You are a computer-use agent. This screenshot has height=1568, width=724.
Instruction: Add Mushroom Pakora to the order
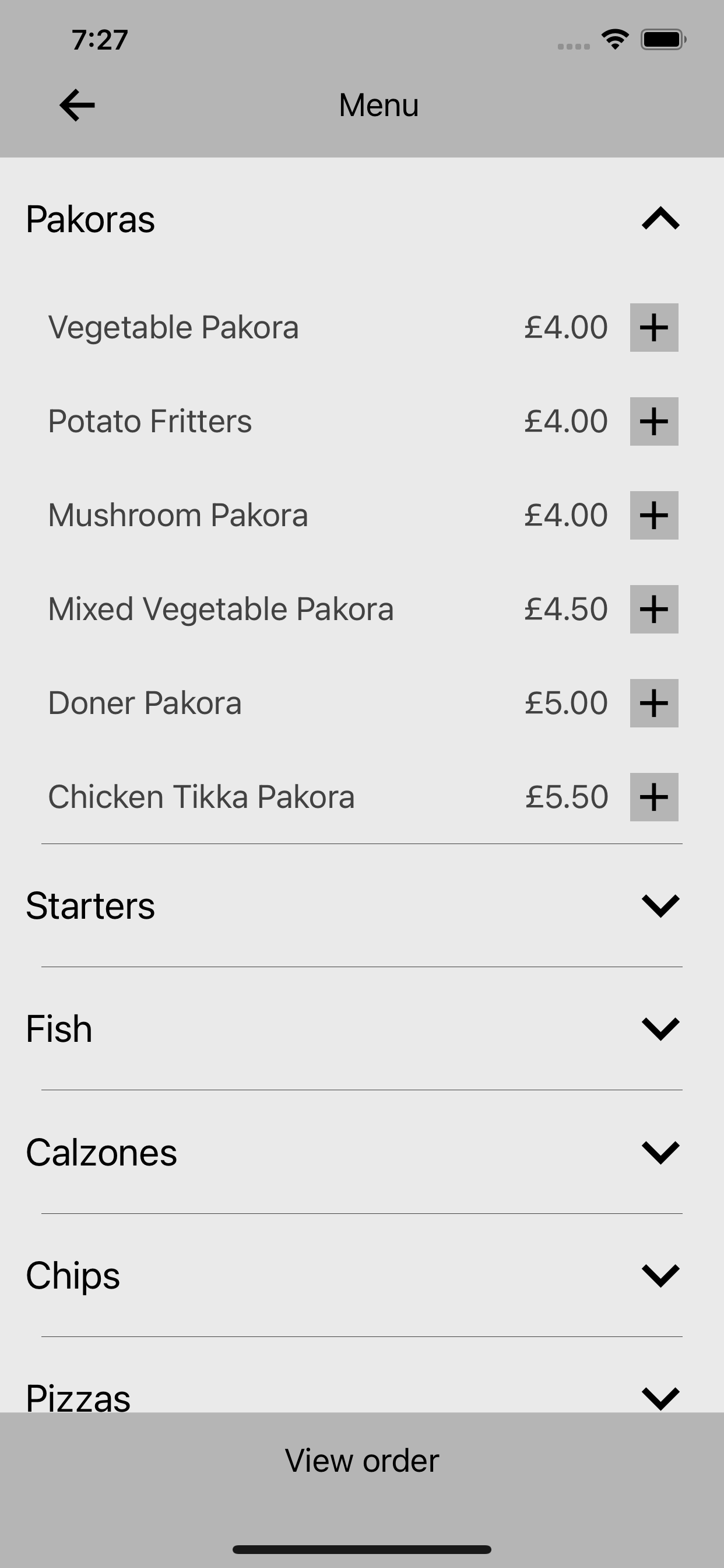tap(654, 515)
